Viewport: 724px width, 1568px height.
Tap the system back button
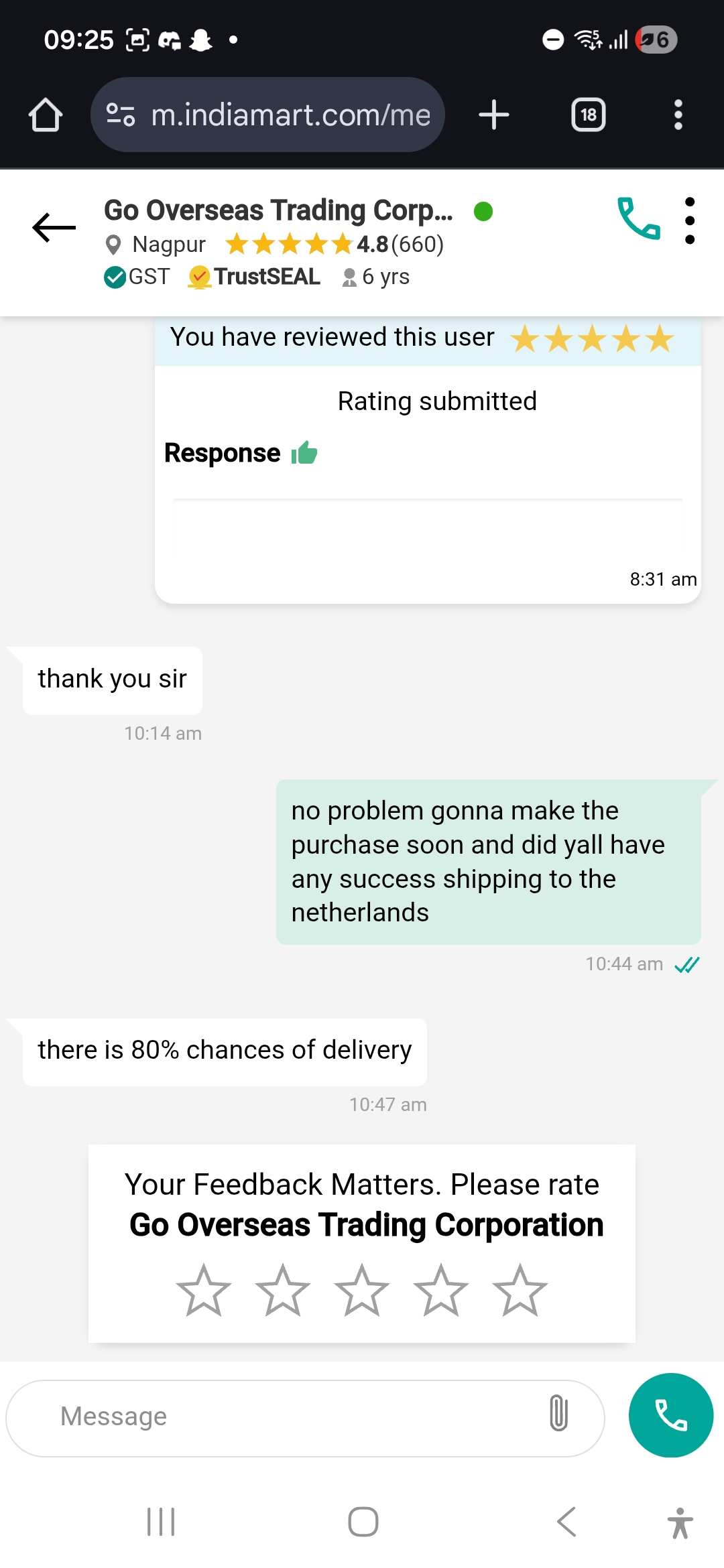(x=566, y=1522)
